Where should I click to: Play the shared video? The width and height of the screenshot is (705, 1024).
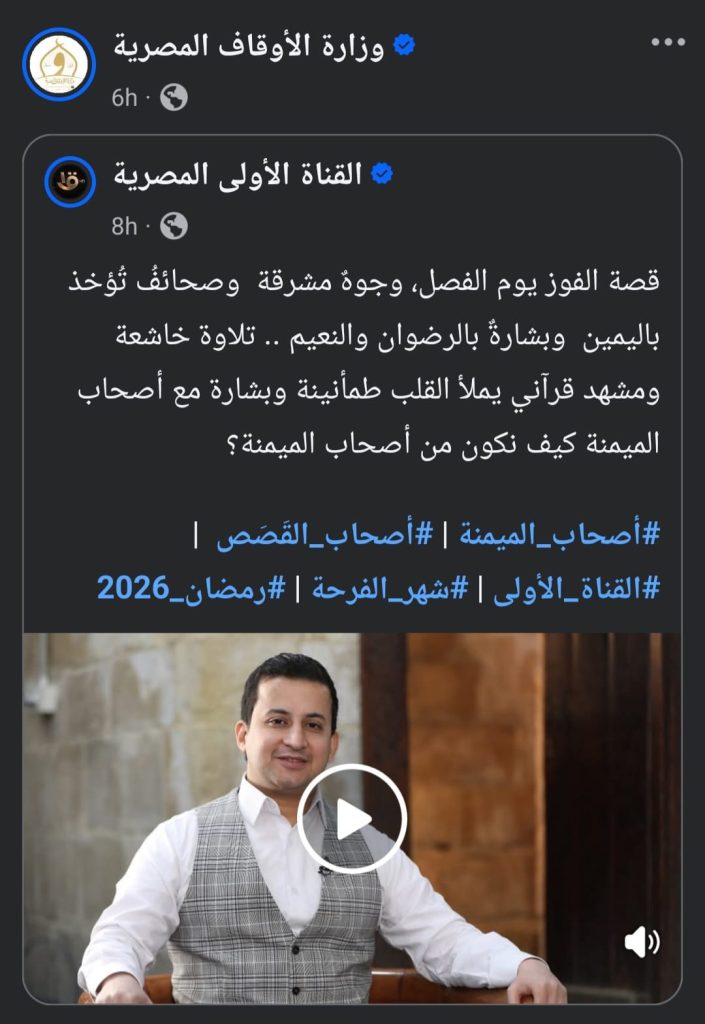[352, 819]
